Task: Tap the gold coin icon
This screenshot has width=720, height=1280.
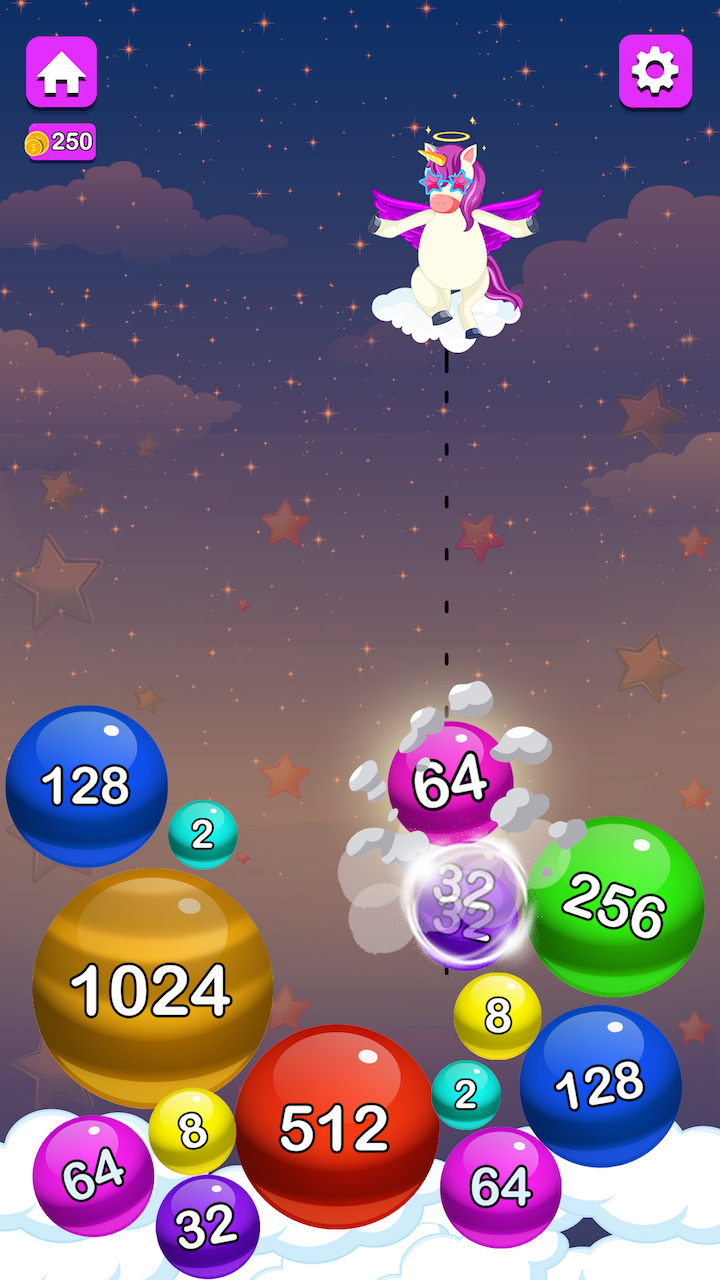Action: click(x=36, y=141)
